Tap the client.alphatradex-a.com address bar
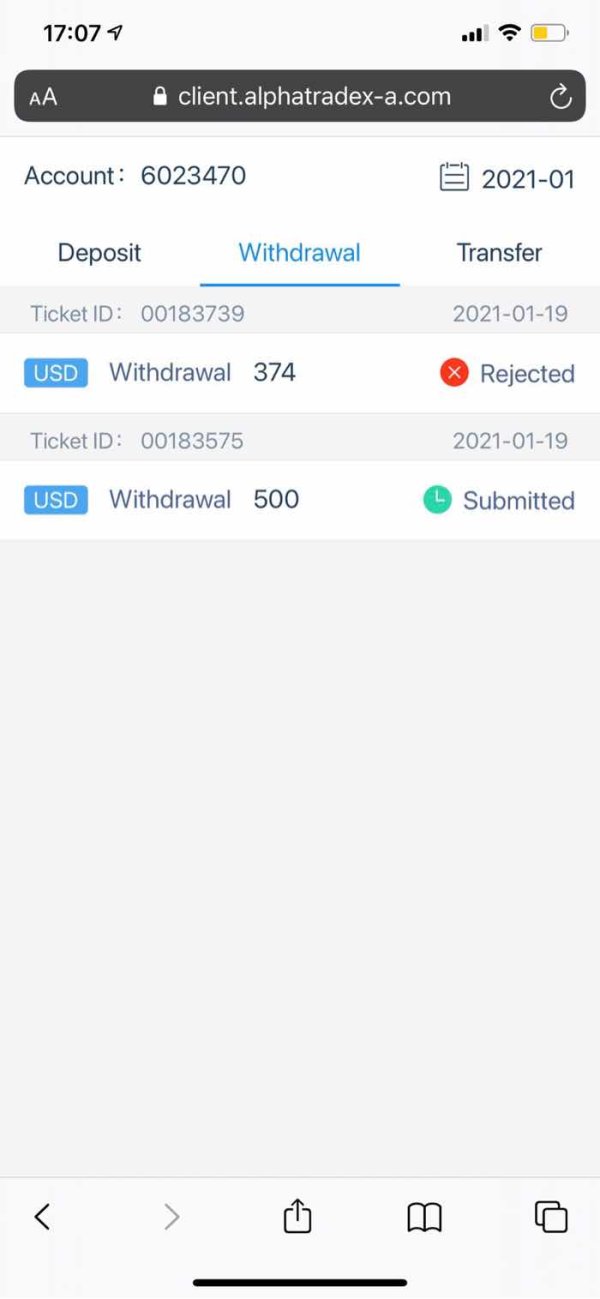Screen dimensions: 600x1299 coord(300,96)
